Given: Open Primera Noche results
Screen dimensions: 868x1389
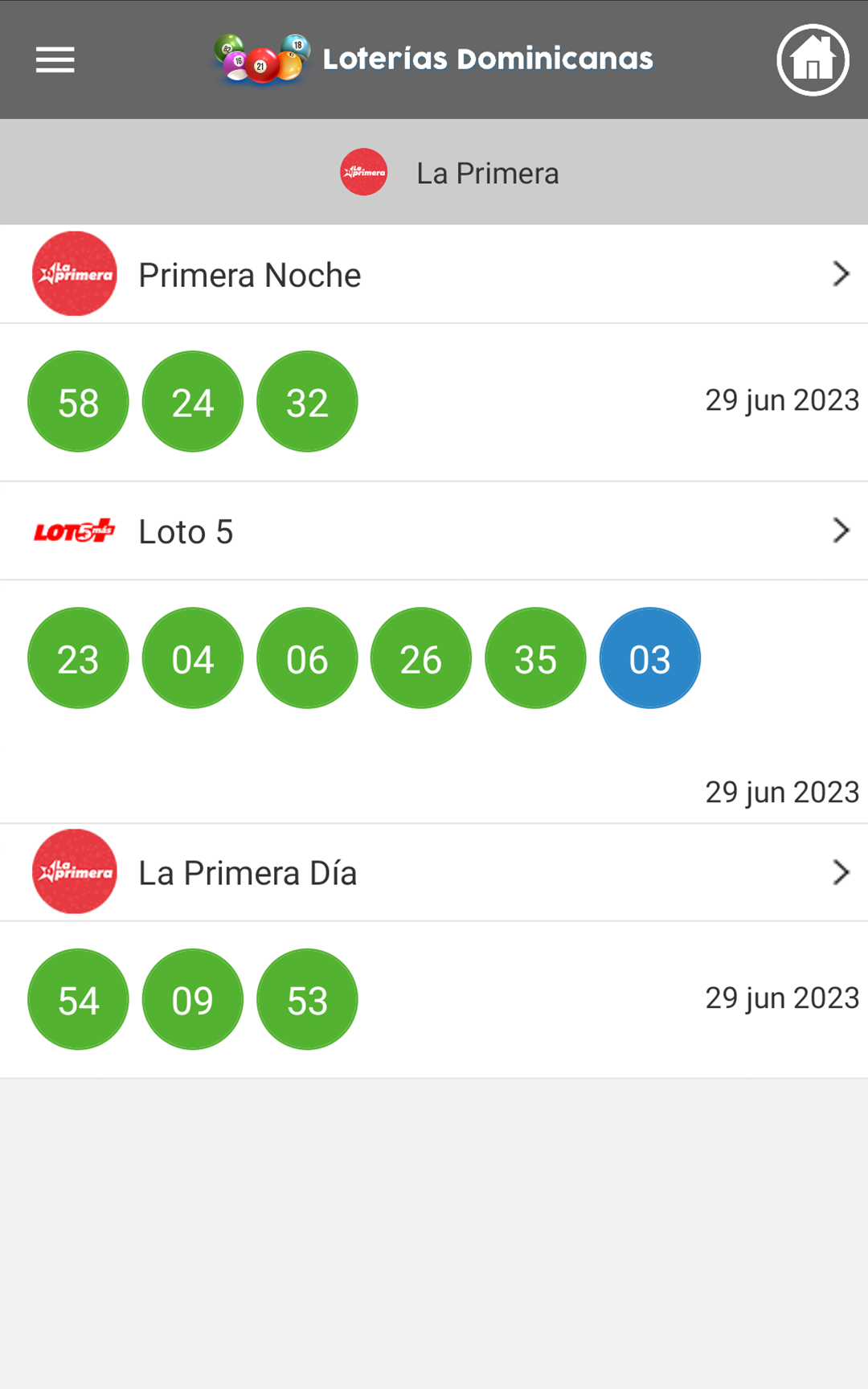Looking at the screenshot, I should (x=434, y=274).
